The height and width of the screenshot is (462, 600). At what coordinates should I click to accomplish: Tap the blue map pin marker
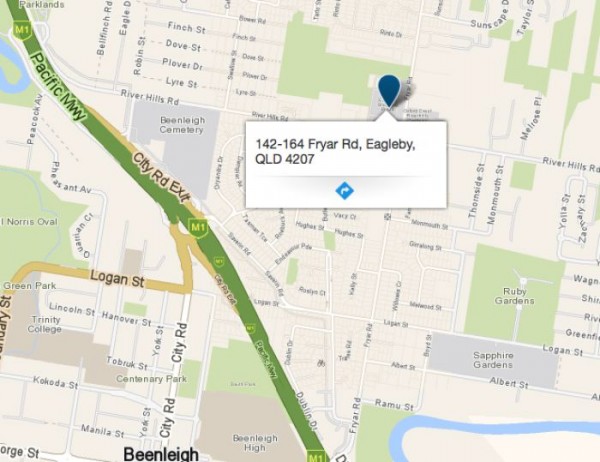coord(389,89)
